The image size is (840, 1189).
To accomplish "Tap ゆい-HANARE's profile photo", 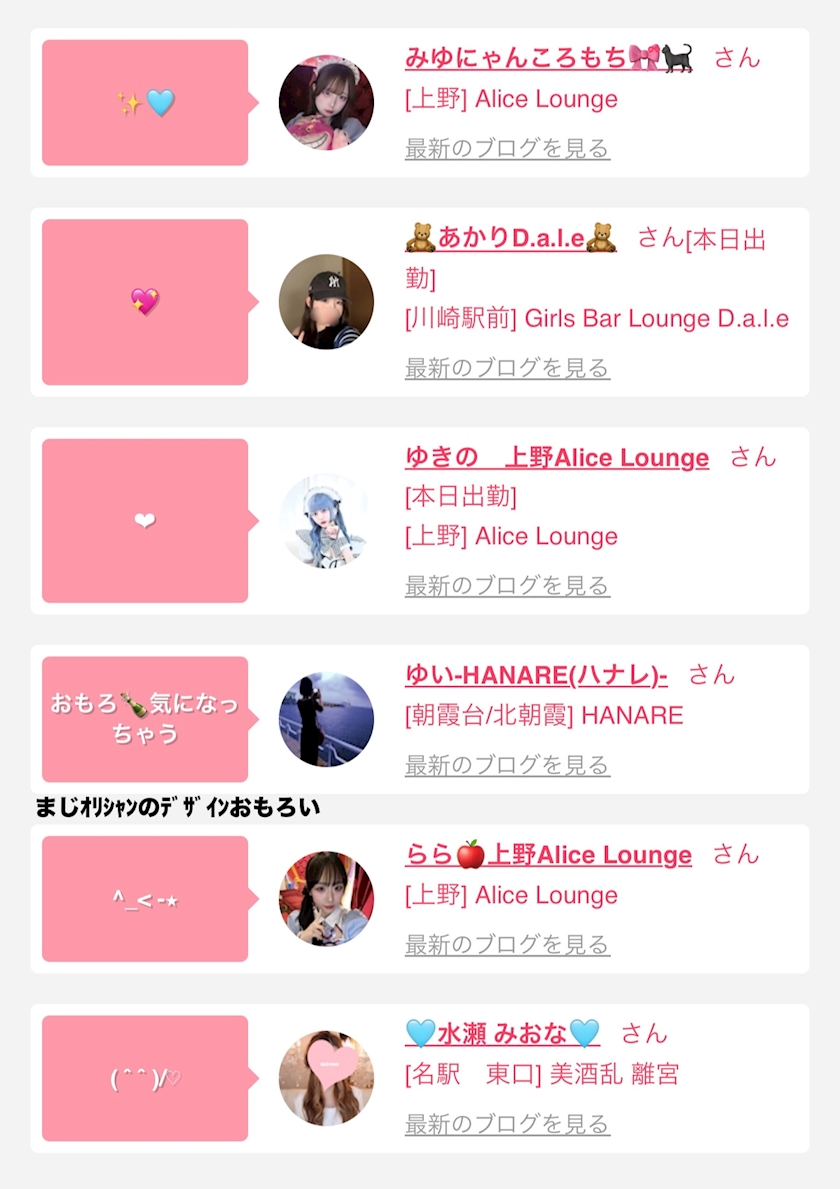I will [326, 719].
